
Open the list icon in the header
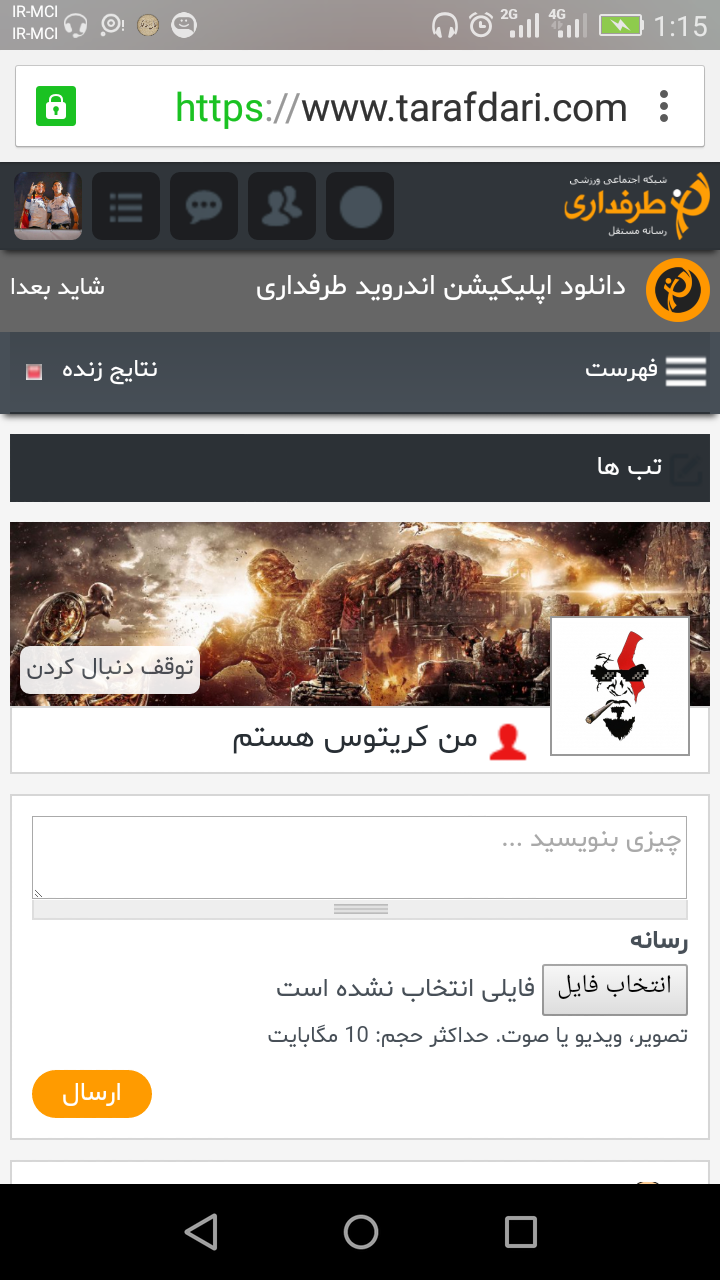(x=126, y=206)
